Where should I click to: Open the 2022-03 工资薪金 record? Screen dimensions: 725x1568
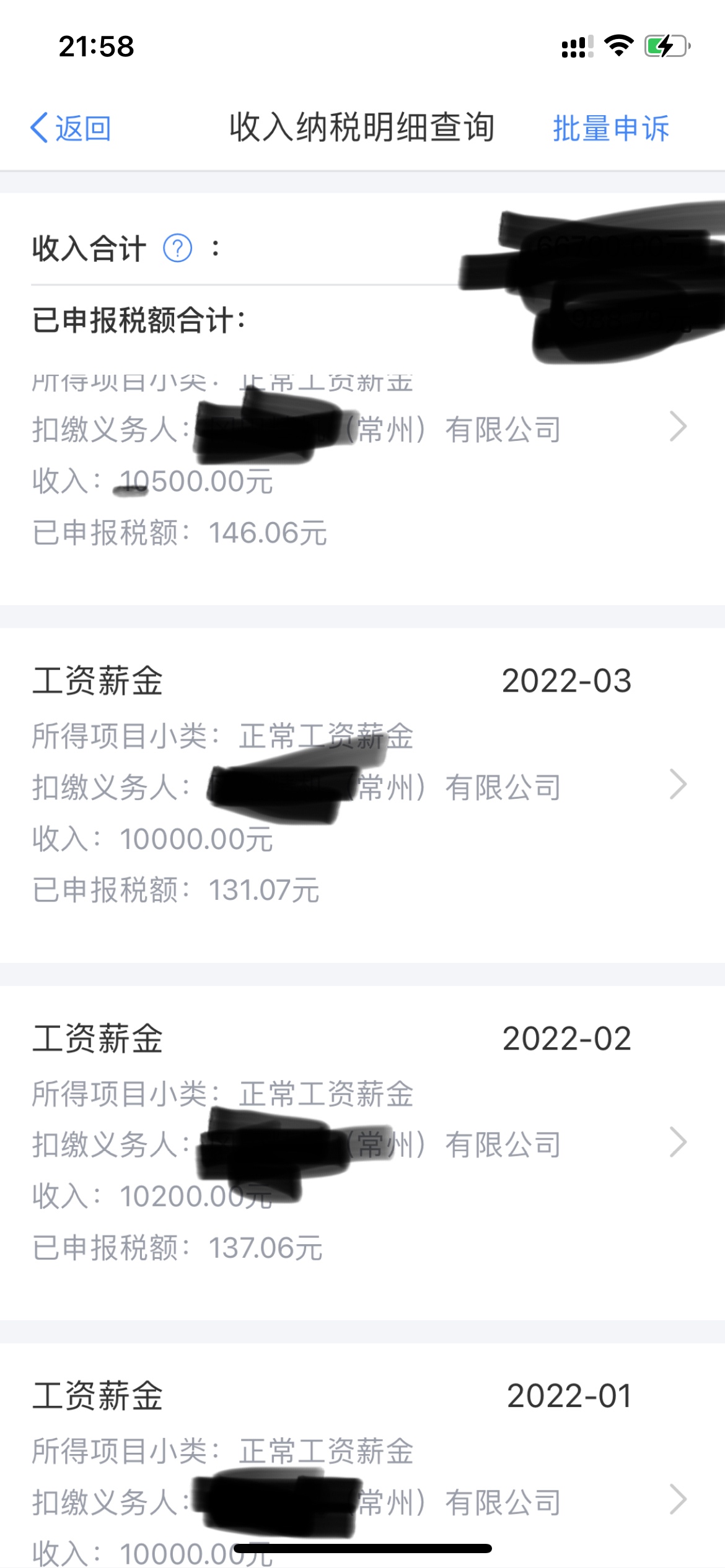(x=362, y=795)
